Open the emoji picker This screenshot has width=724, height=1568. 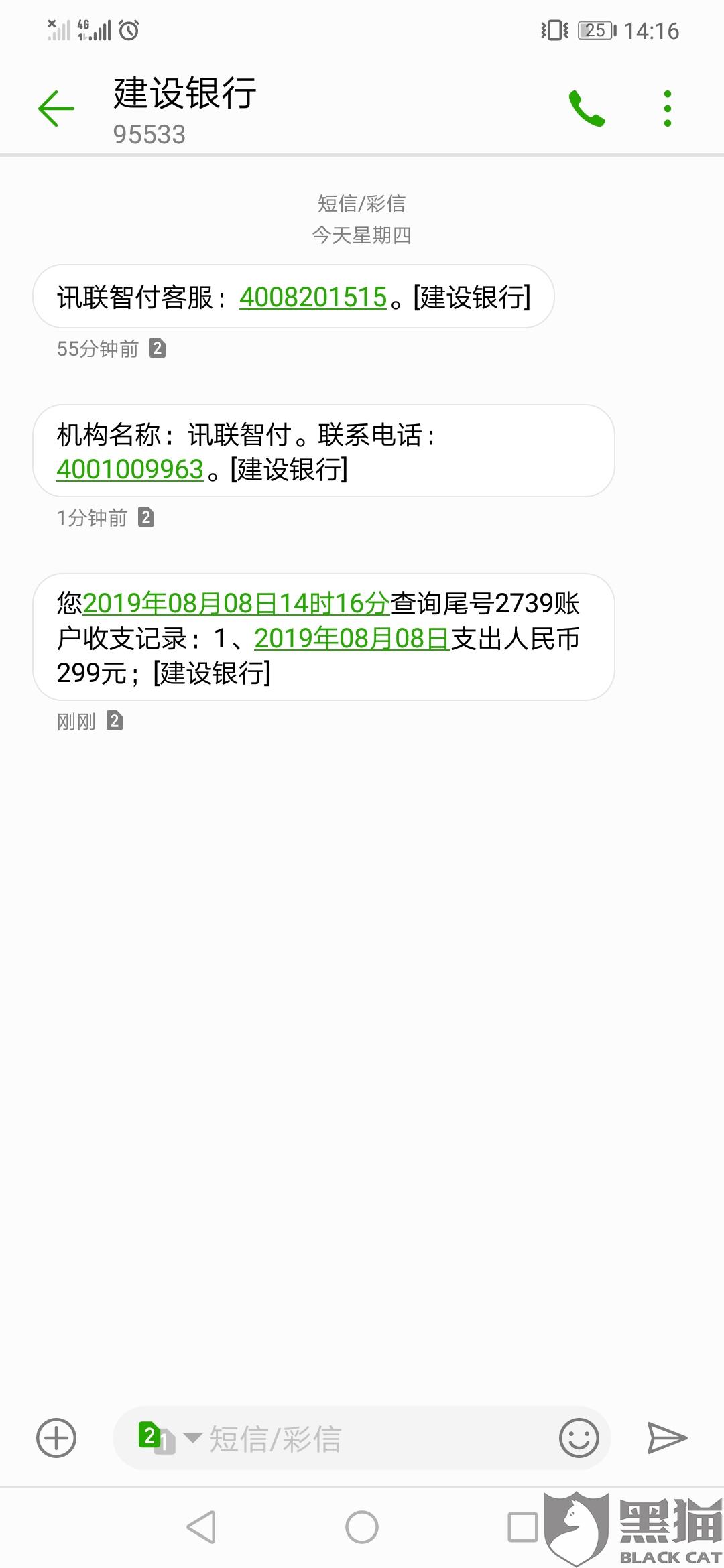click(x=579, y=1437)
